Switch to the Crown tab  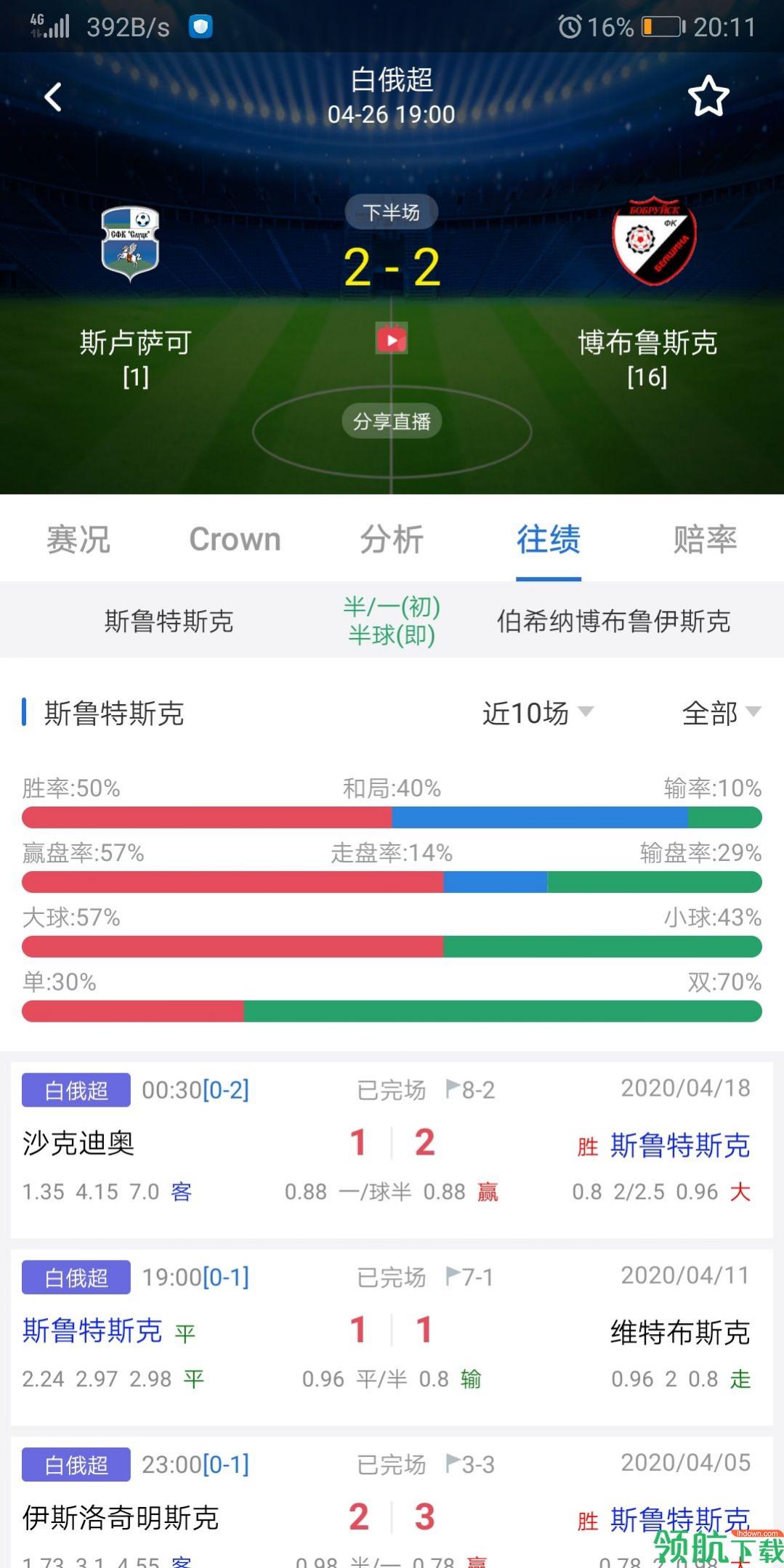click(235, 539)
